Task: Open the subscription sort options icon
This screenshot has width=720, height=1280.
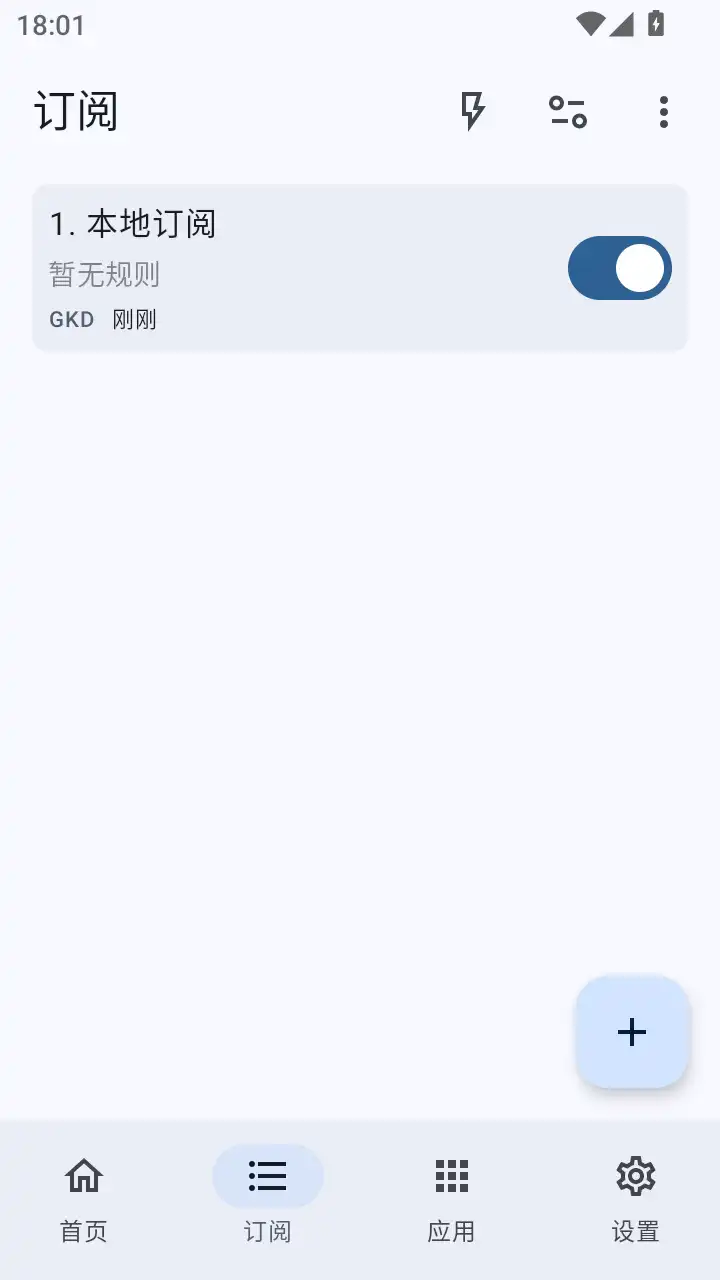Action: 567,113
